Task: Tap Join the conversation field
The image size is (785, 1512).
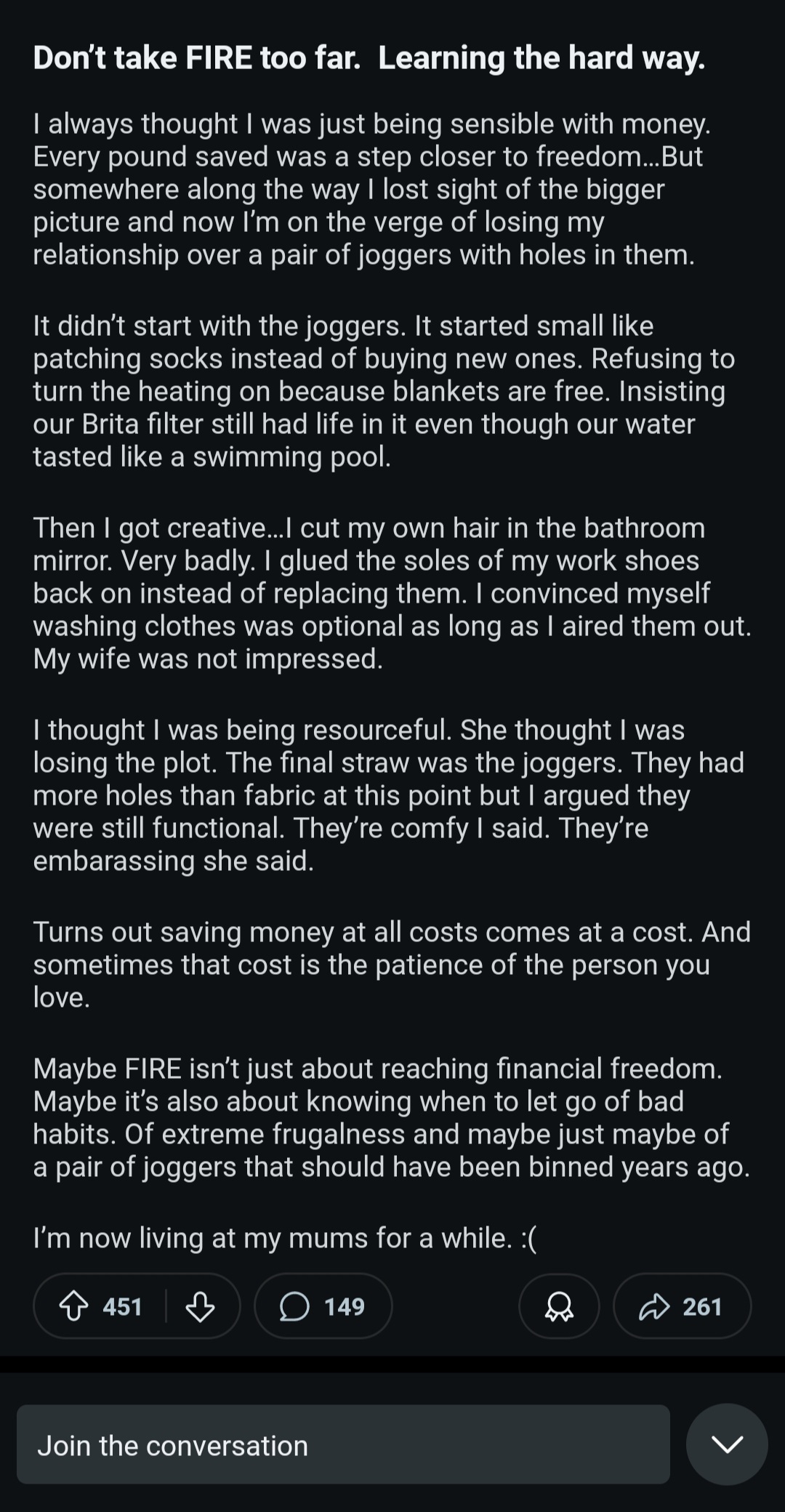Action: 343,1445
